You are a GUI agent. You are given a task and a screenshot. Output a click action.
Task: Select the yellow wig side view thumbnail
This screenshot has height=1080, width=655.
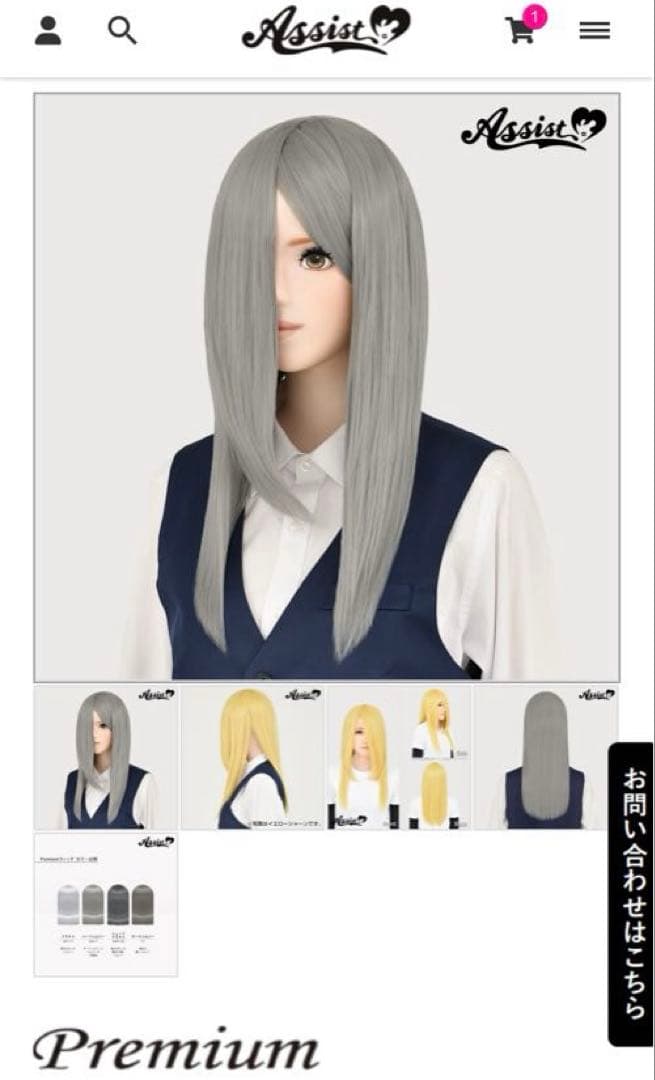coord(252,757)
